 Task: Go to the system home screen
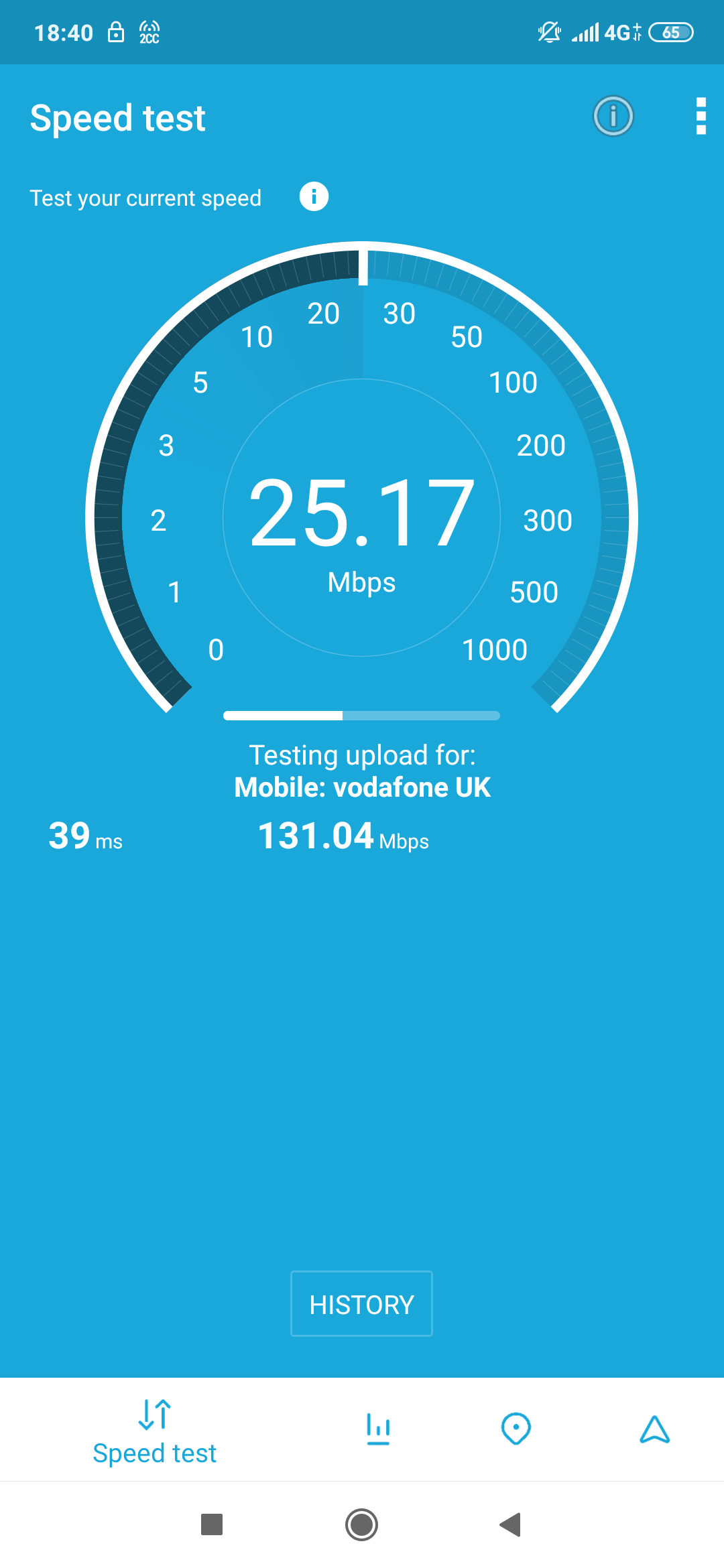[361, 1524]
